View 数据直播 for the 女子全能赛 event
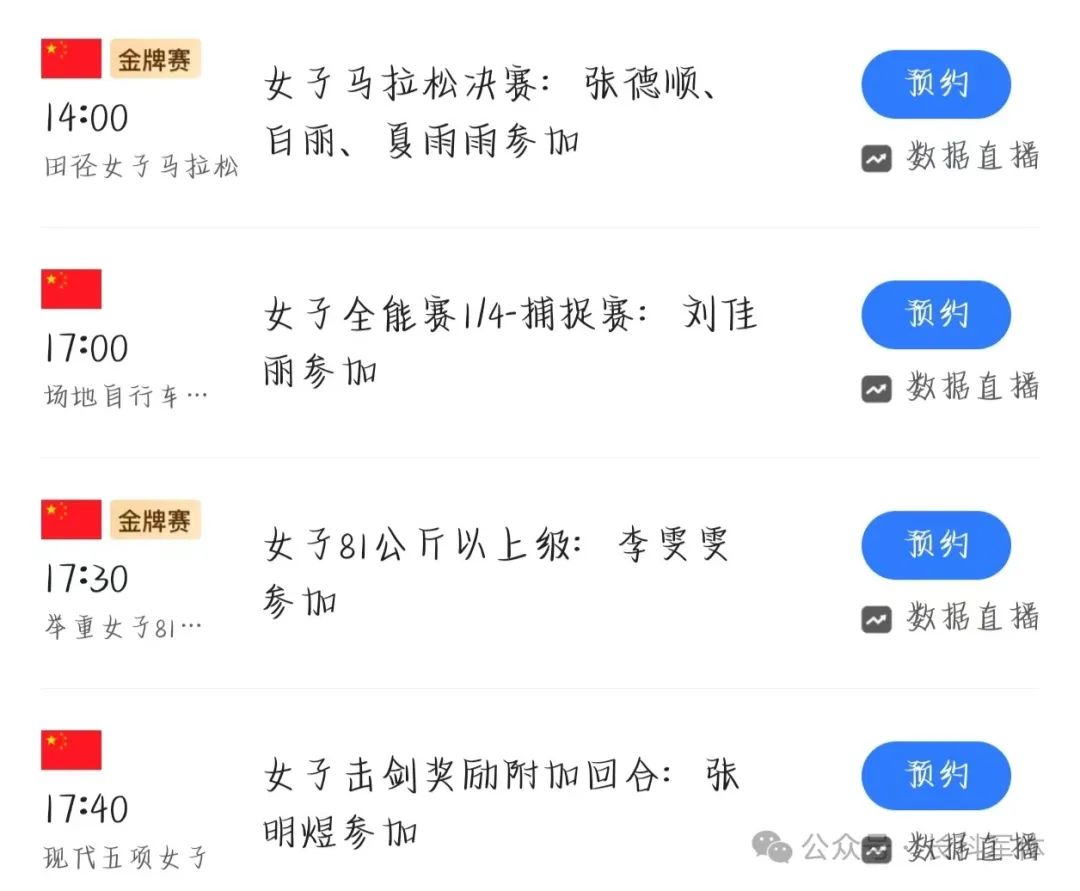 click(950, 387)
